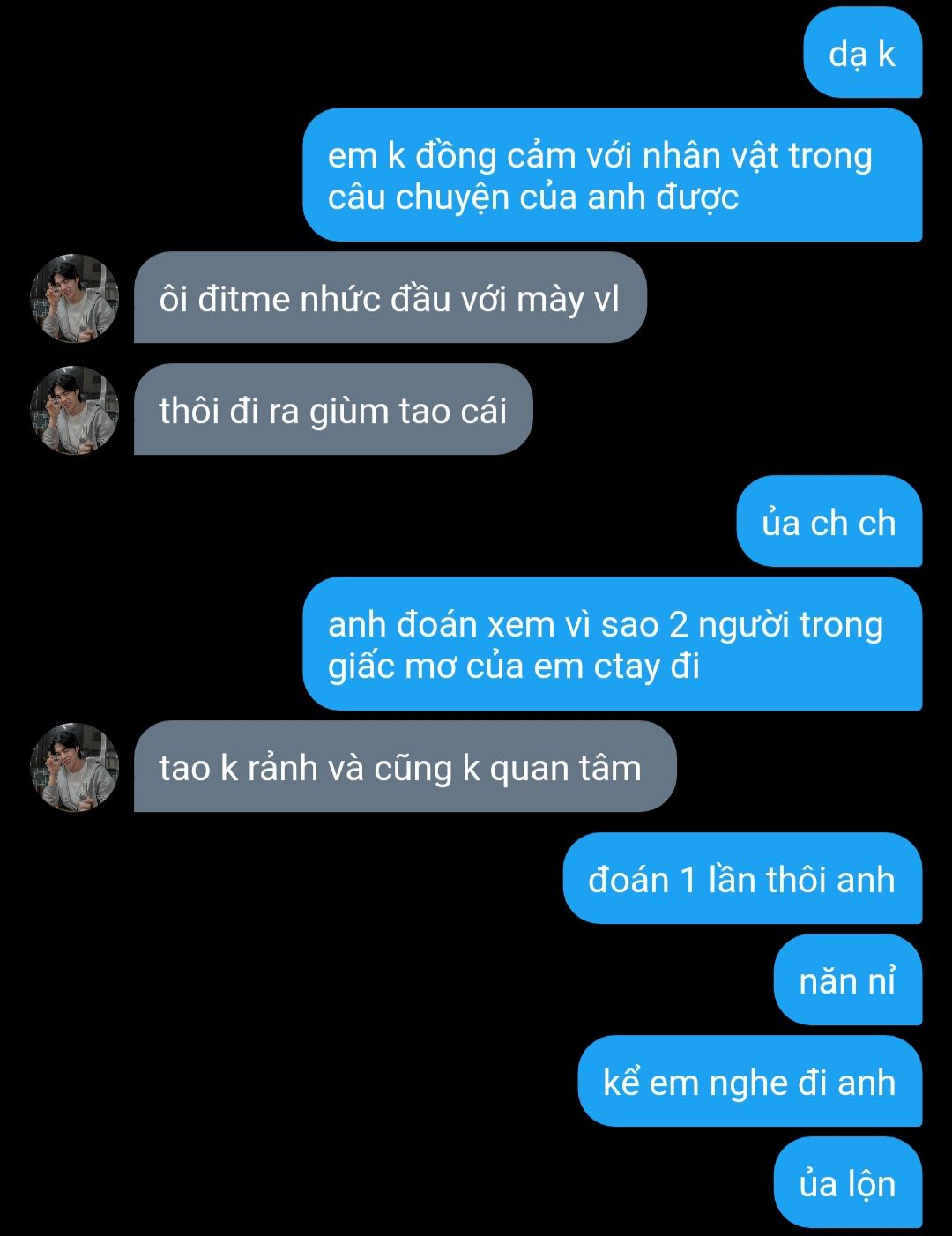
Task: Select the "kể em nghe đi anh" message bubble
Action: [749, 1082]
